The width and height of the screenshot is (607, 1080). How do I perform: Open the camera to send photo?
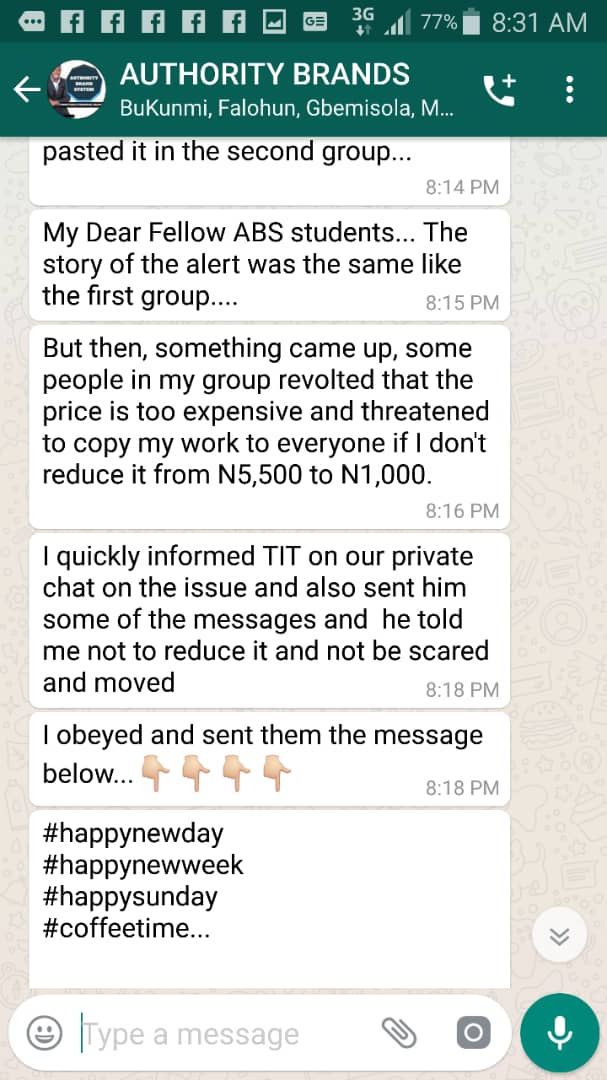click(x=474, y=1033)
